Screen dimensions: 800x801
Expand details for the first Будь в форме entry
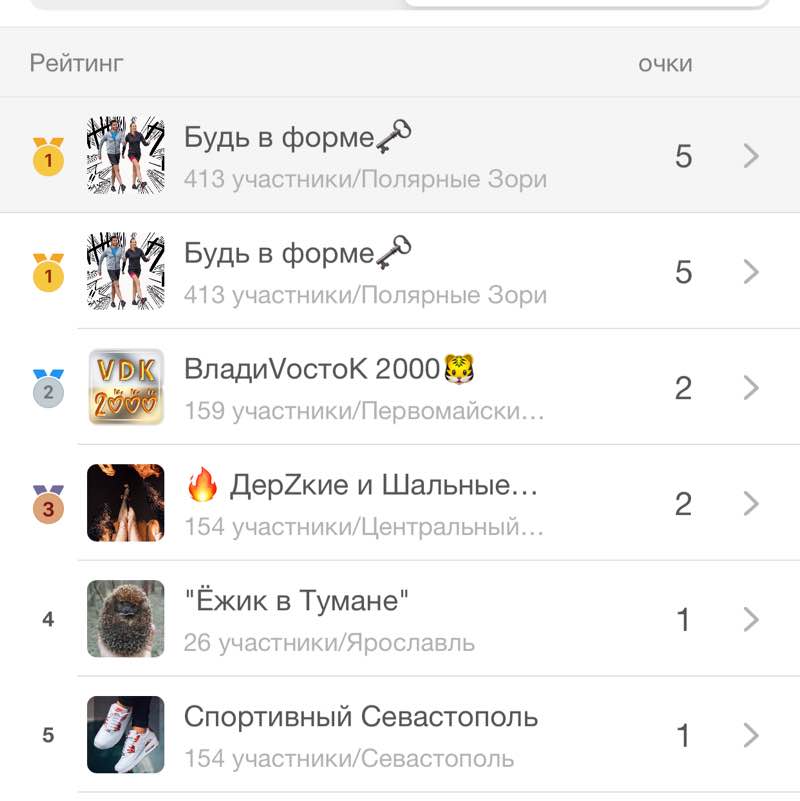coord(752,156)
